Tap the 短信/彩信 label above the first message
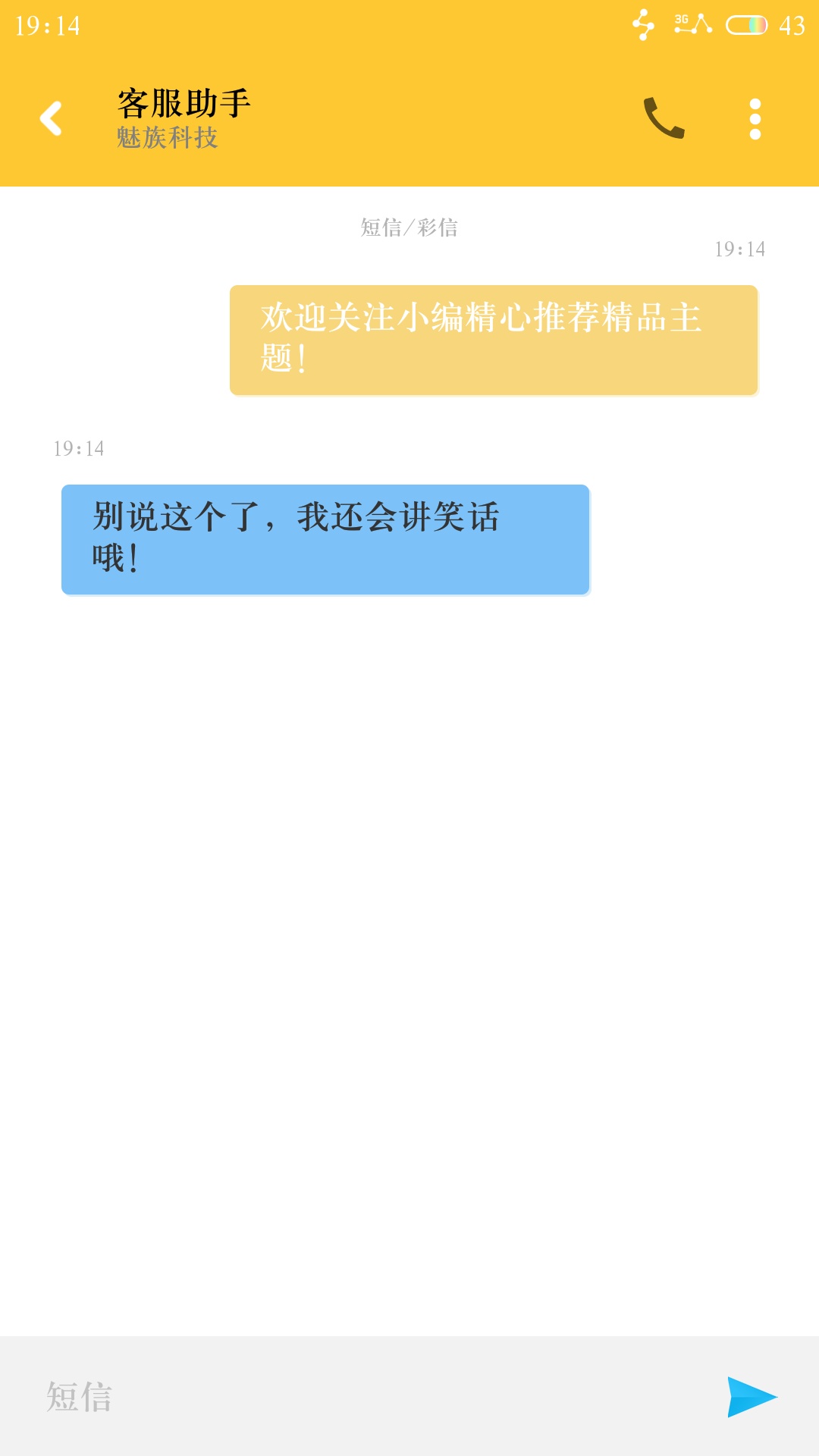This screenshot has width=819, height=1456. 409,227
